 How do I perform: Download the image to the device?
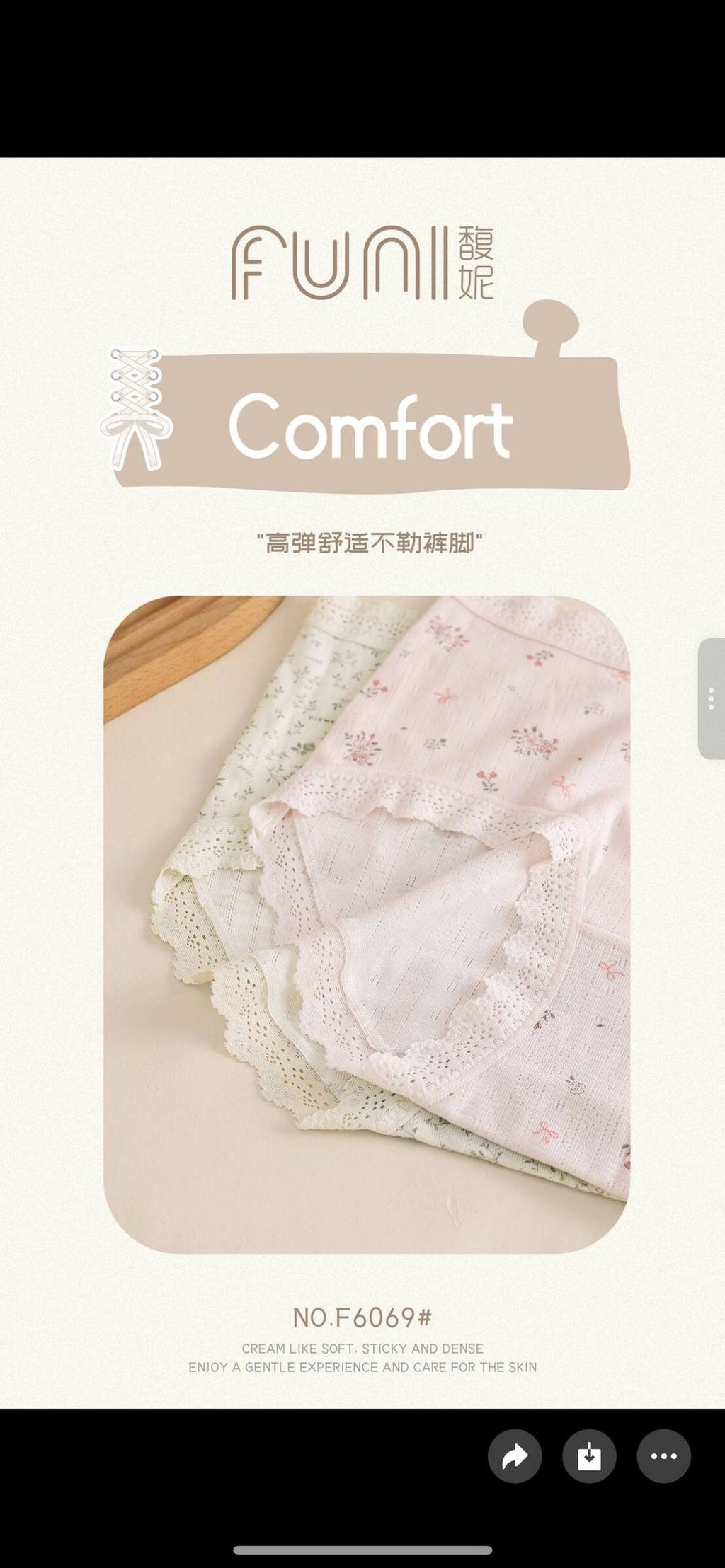point(589,1455)
